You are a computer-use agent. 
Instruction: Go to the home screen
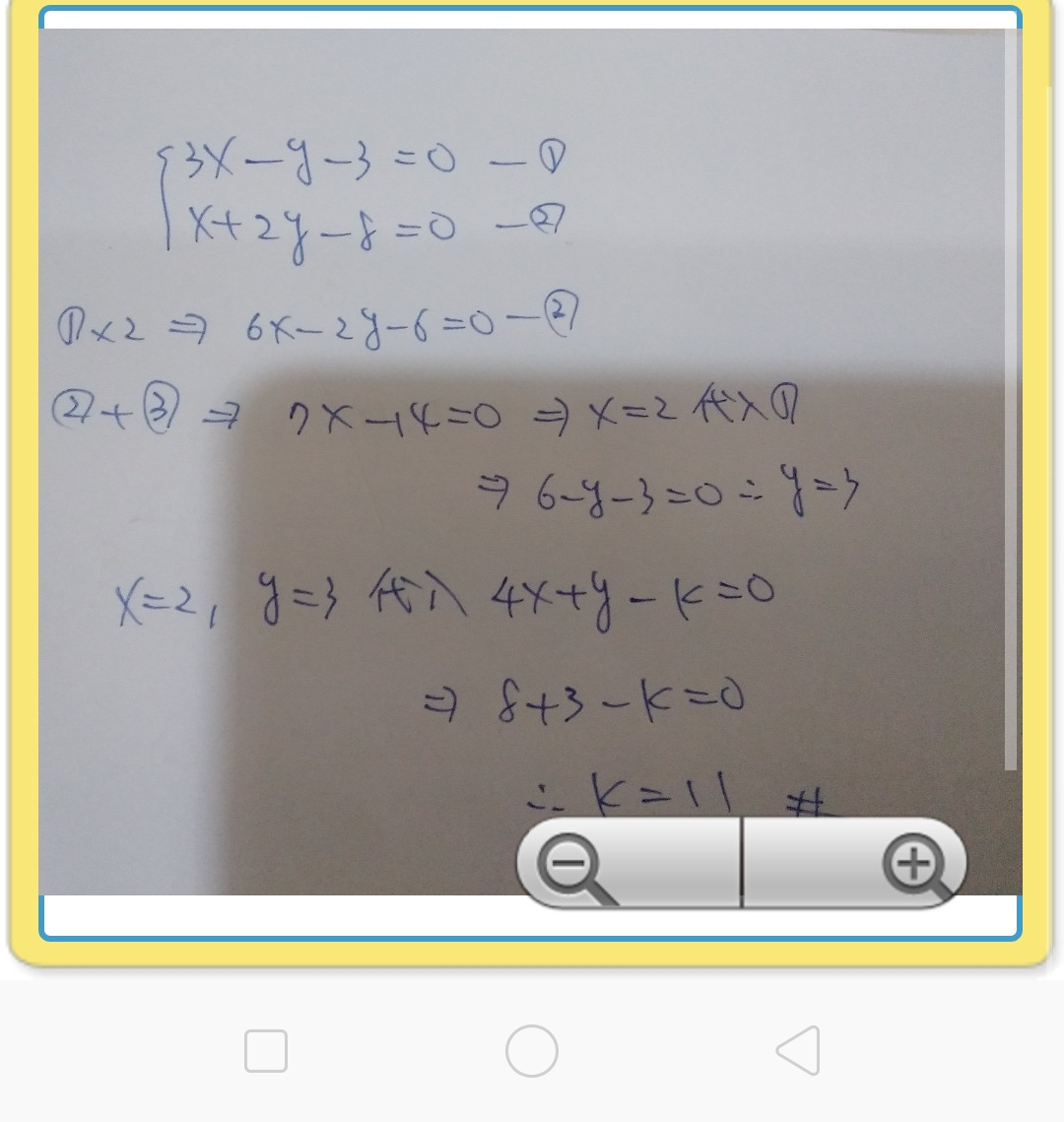pos(532,1050)
